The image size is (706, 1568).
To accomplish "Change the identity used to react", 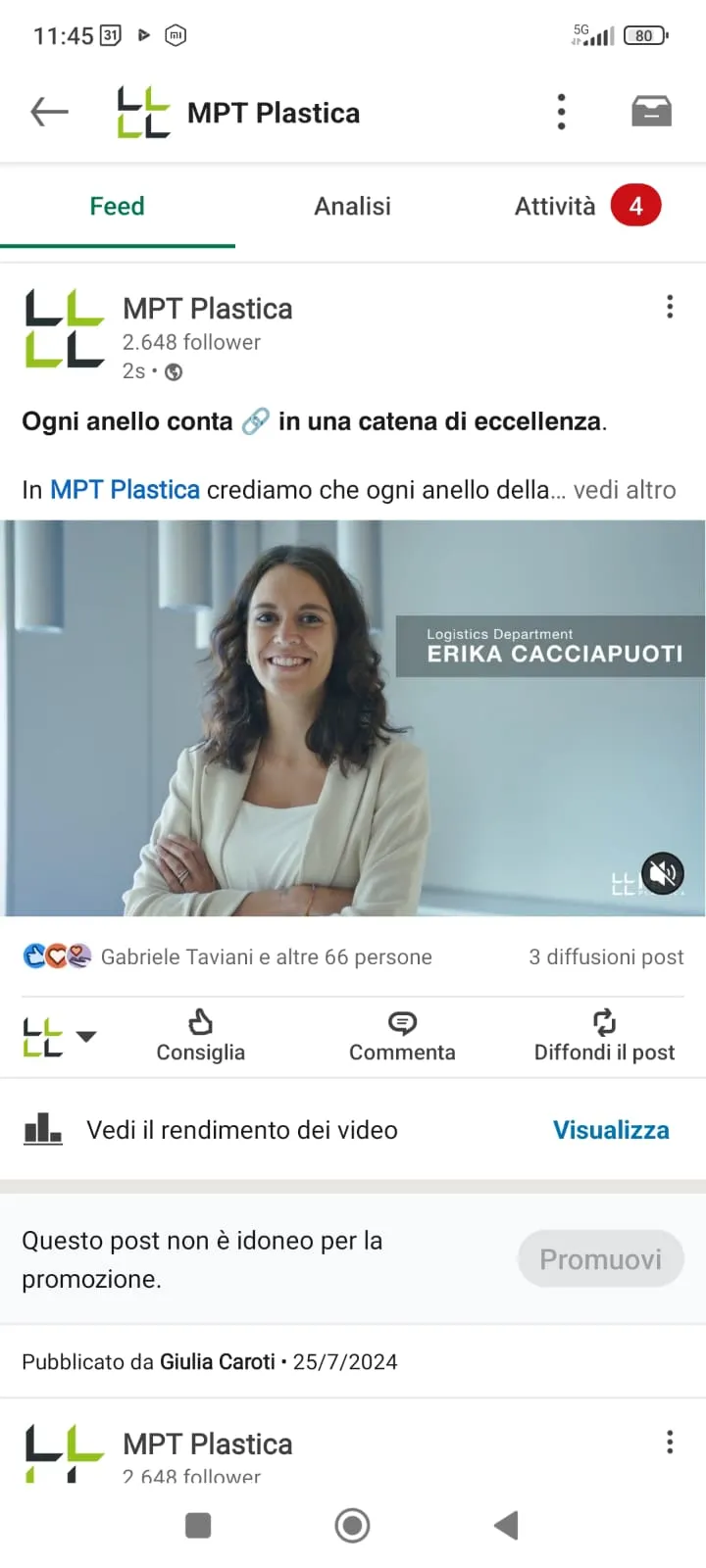I will (x=59, y=1037).
